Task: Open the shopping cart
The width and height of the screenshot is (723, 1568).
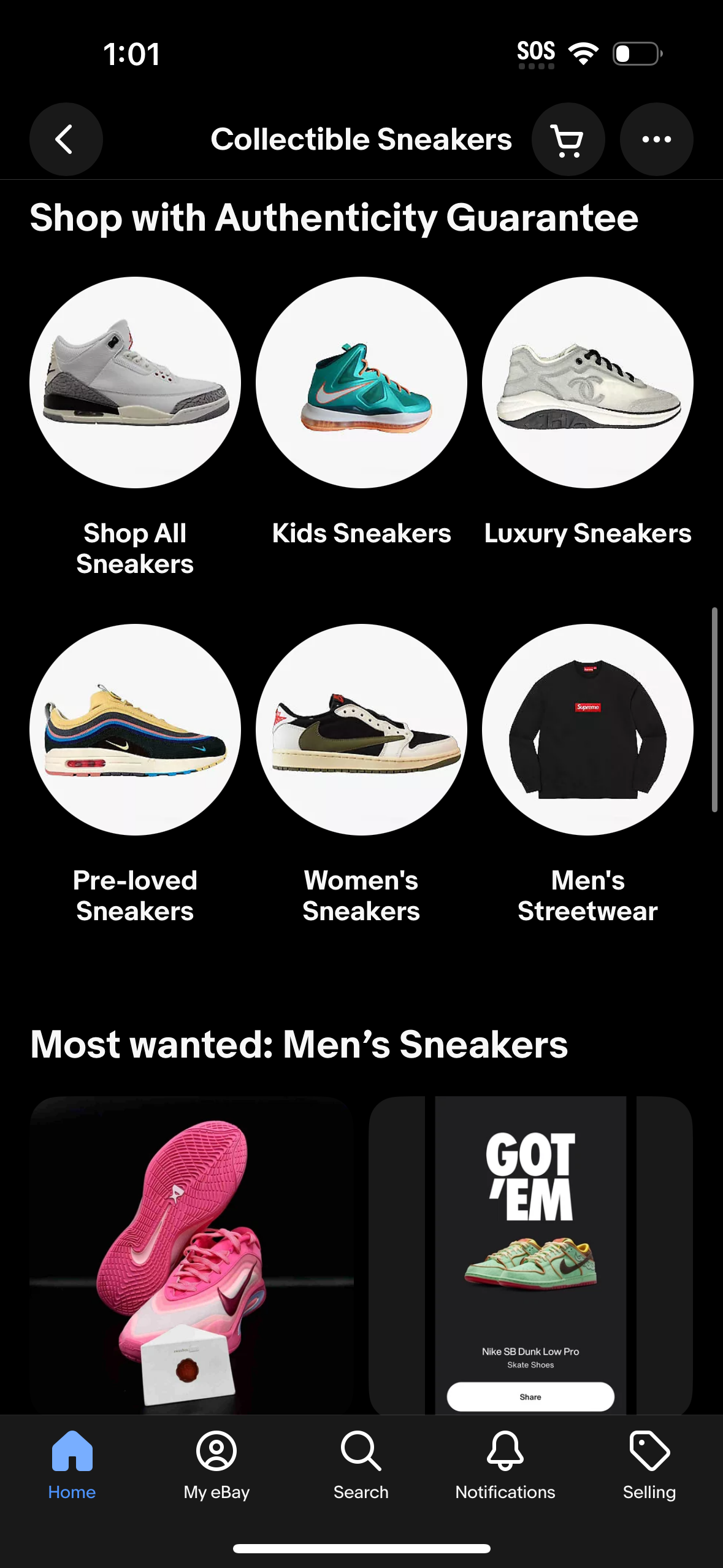Action: (x=568, y=139)
